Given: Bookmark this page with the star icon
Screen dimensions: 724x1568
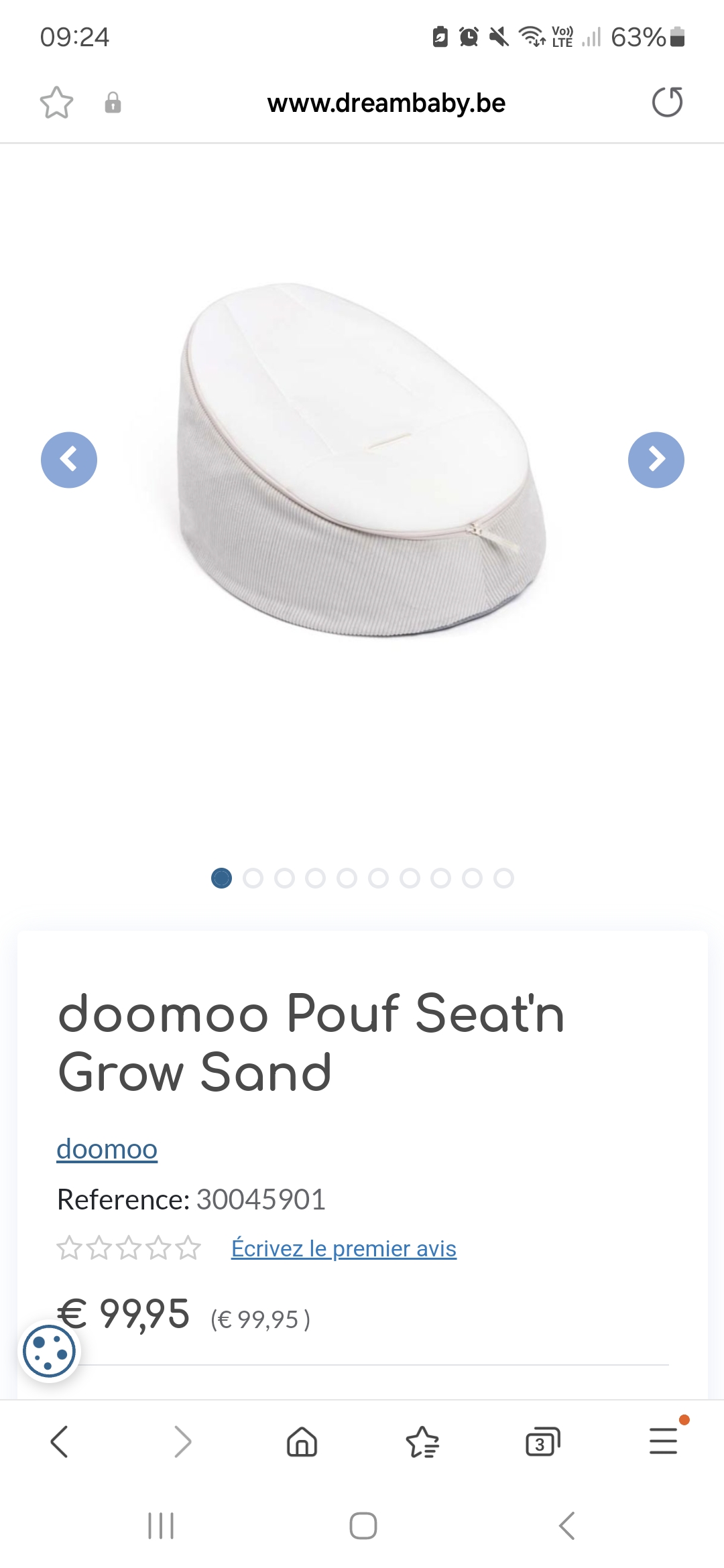Looking at the screenshot, I should (56, 103).
